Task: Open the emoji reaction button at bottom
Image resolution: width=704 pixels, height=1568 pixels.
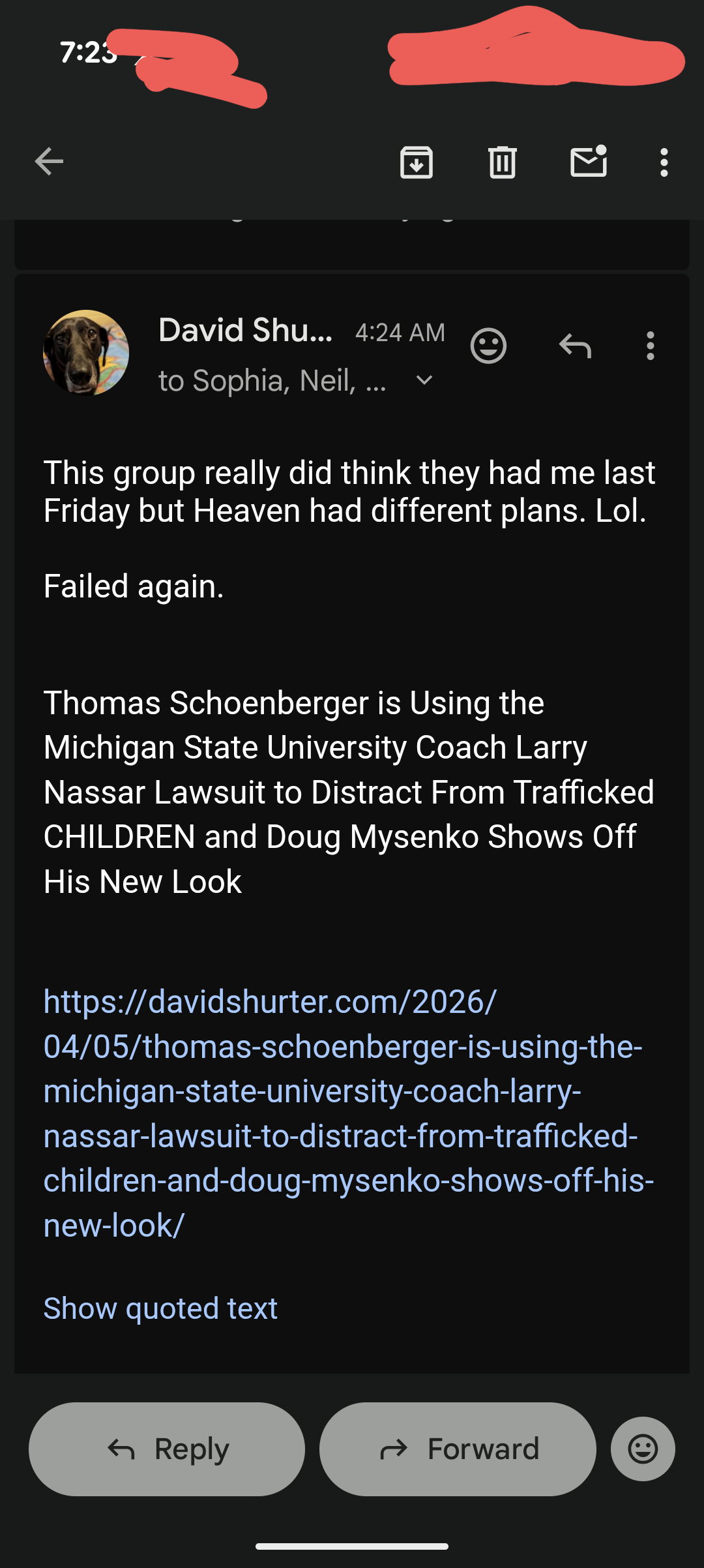Action: (643, 1449)
